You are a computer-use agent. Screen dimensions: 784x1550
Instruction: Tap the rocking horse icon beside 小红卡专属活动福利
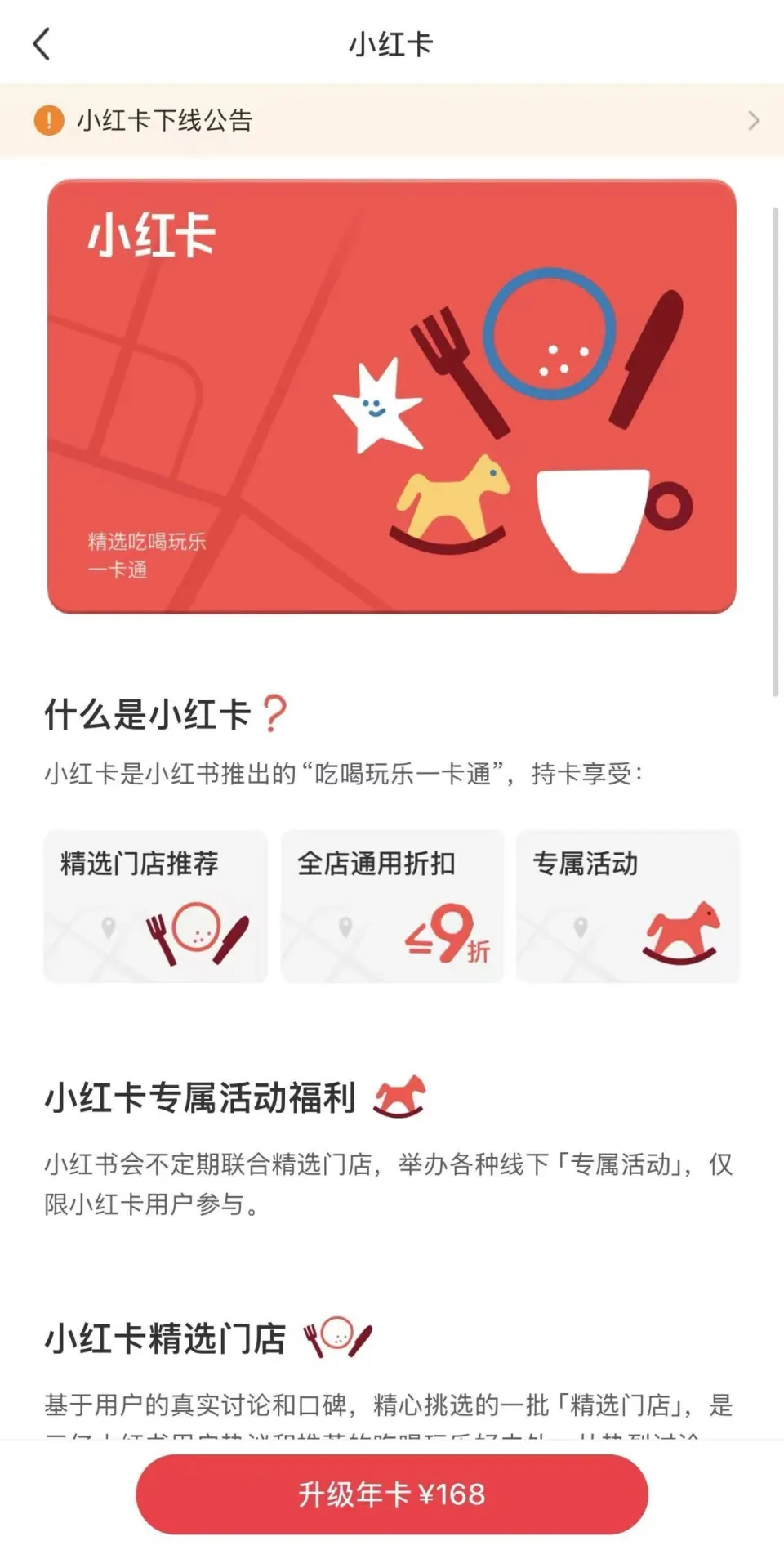pos(398,1099)
